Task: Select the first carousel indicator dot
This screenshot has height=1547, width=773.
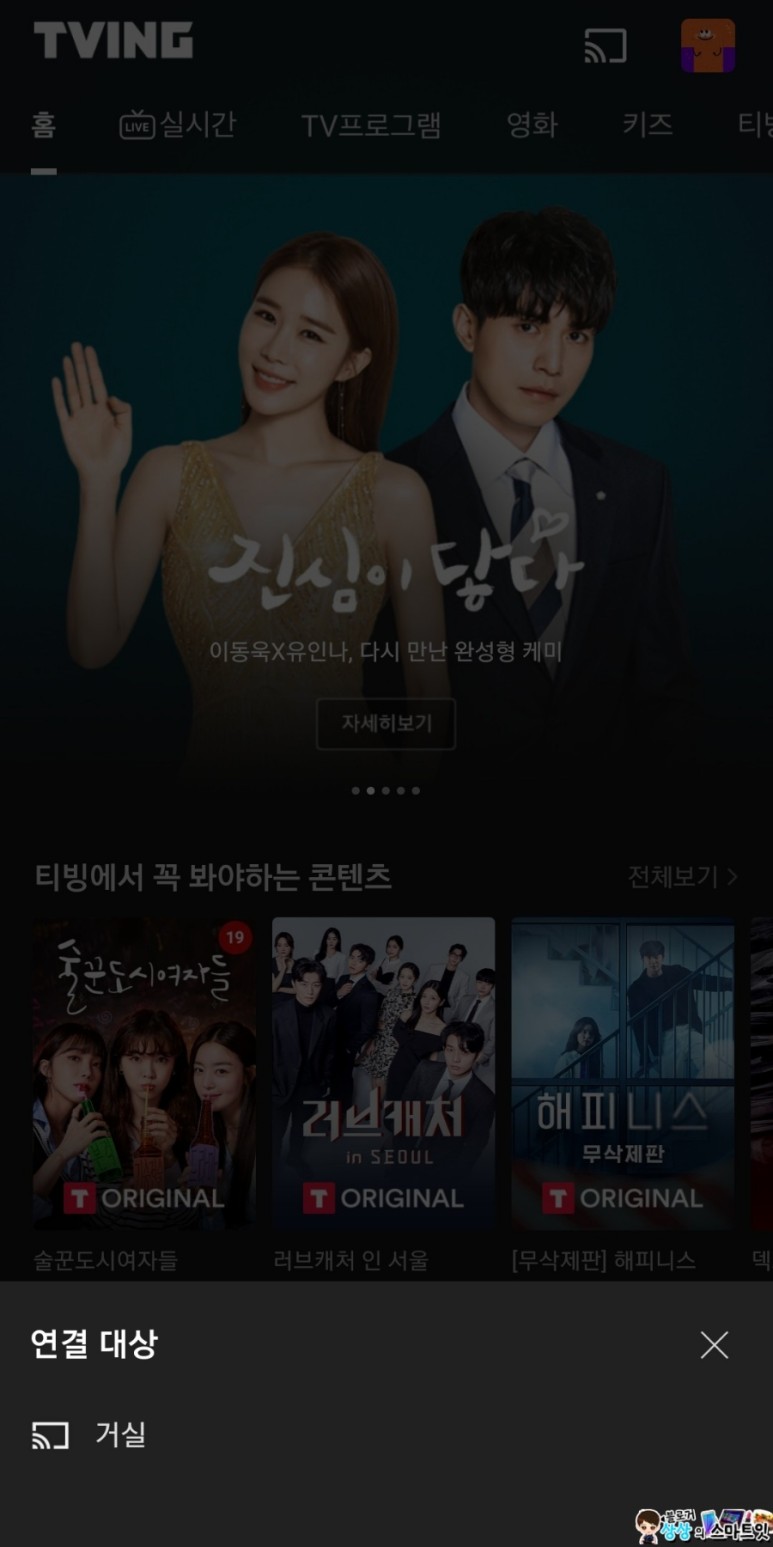Action: coord(356,790)
